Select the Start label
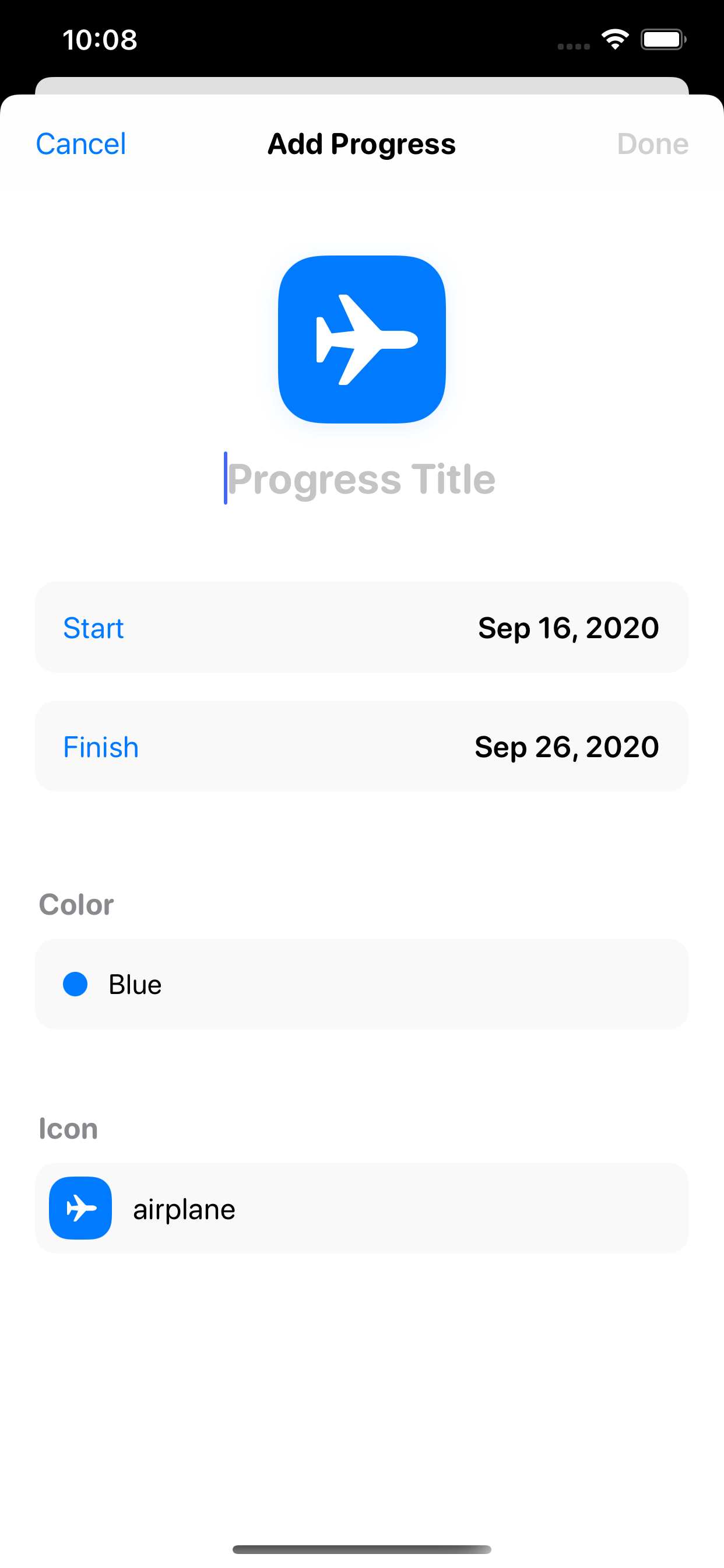The height and width of the screenshot is (1568, 724). [x=94, y=628]
